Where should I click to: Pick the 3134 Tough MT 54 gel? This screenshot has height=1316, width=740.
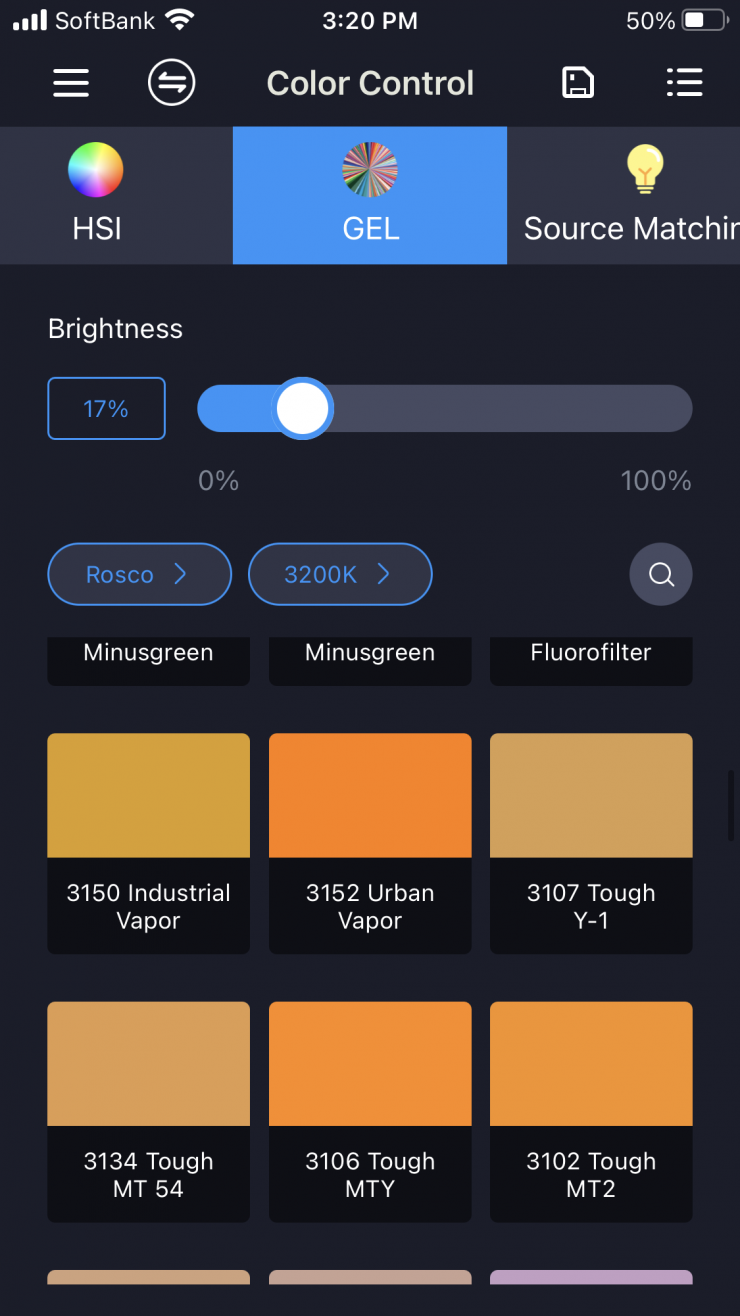148,1110
